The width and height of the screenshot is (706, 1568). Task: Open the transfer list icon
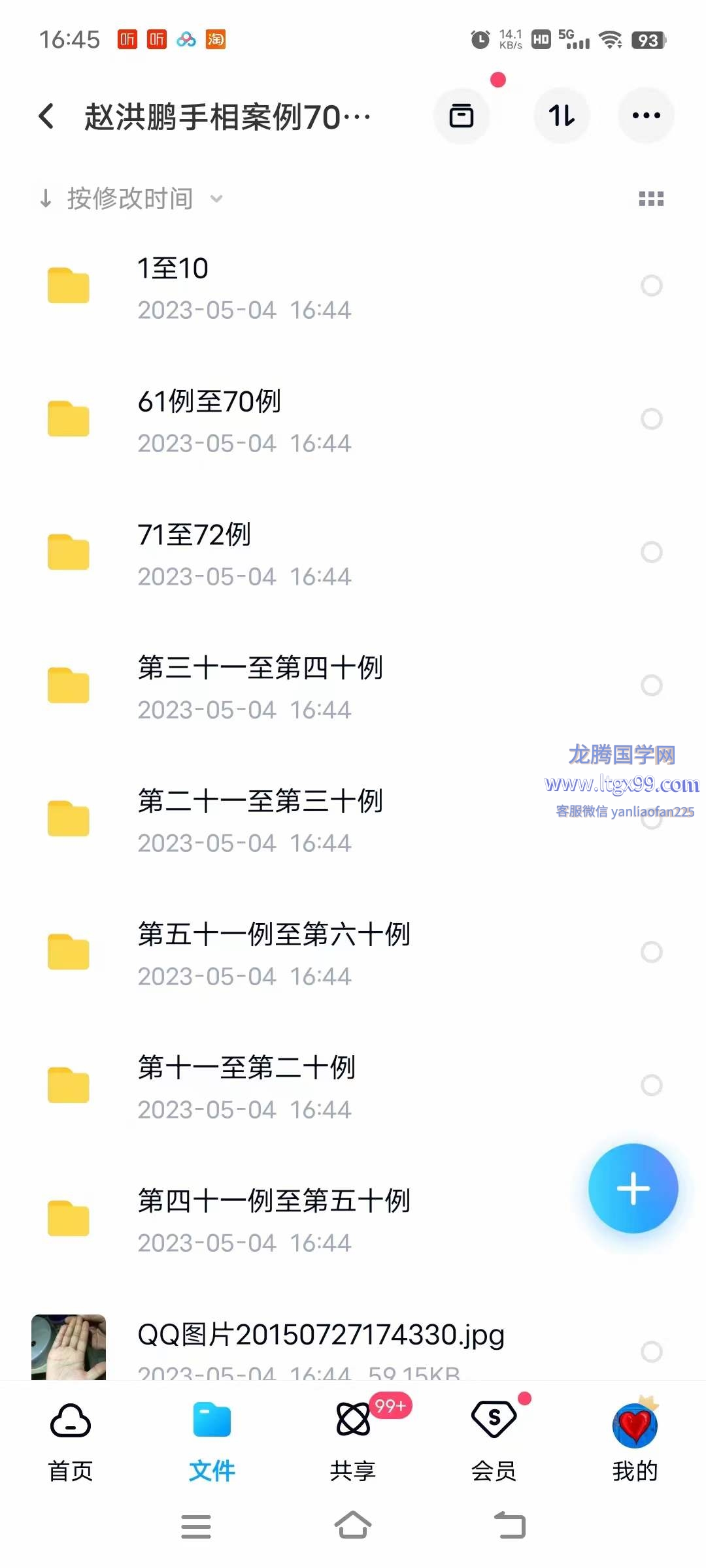tap(462, 116)
